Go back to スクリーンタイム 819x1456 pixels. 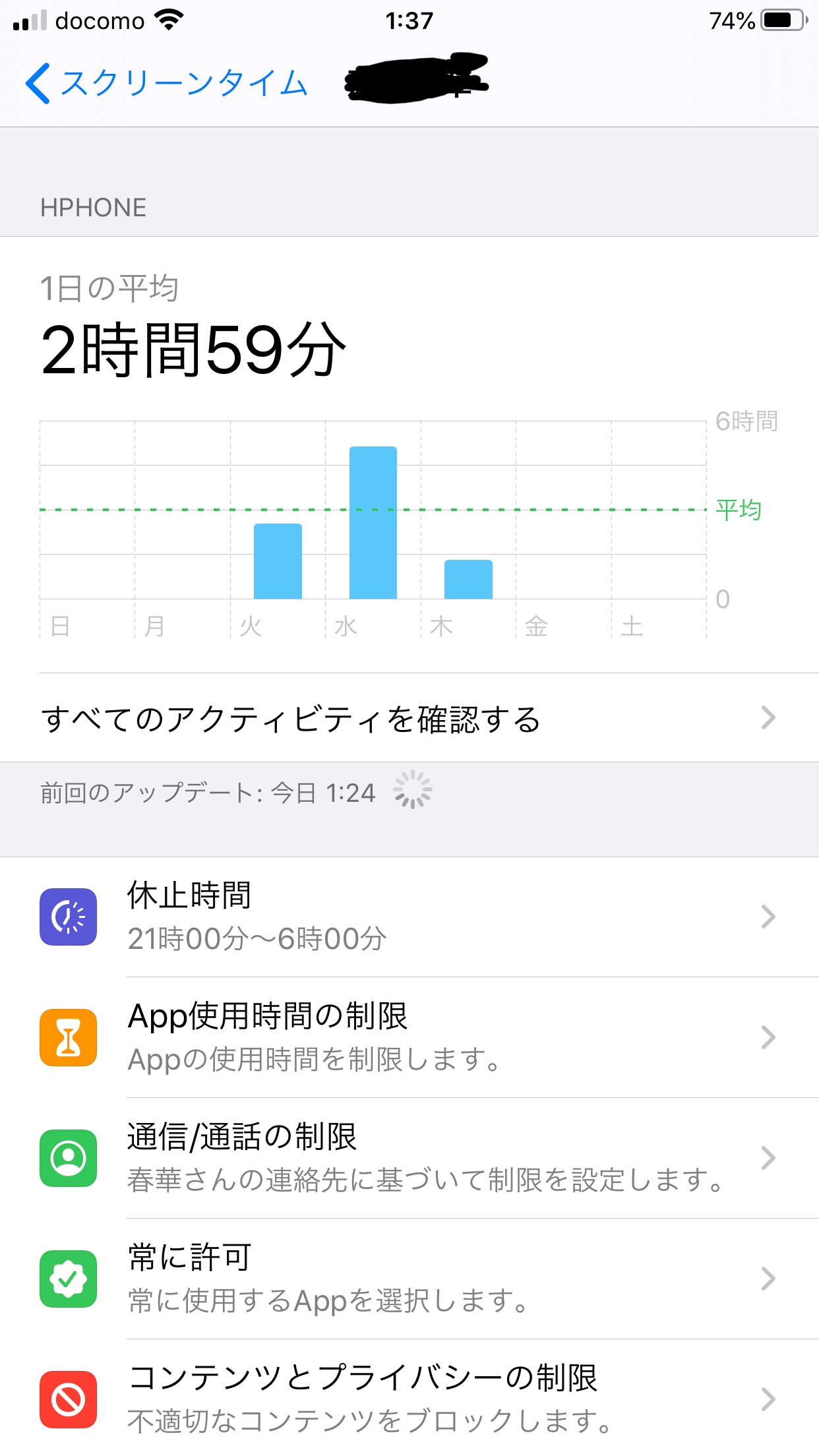click(166, 84)
